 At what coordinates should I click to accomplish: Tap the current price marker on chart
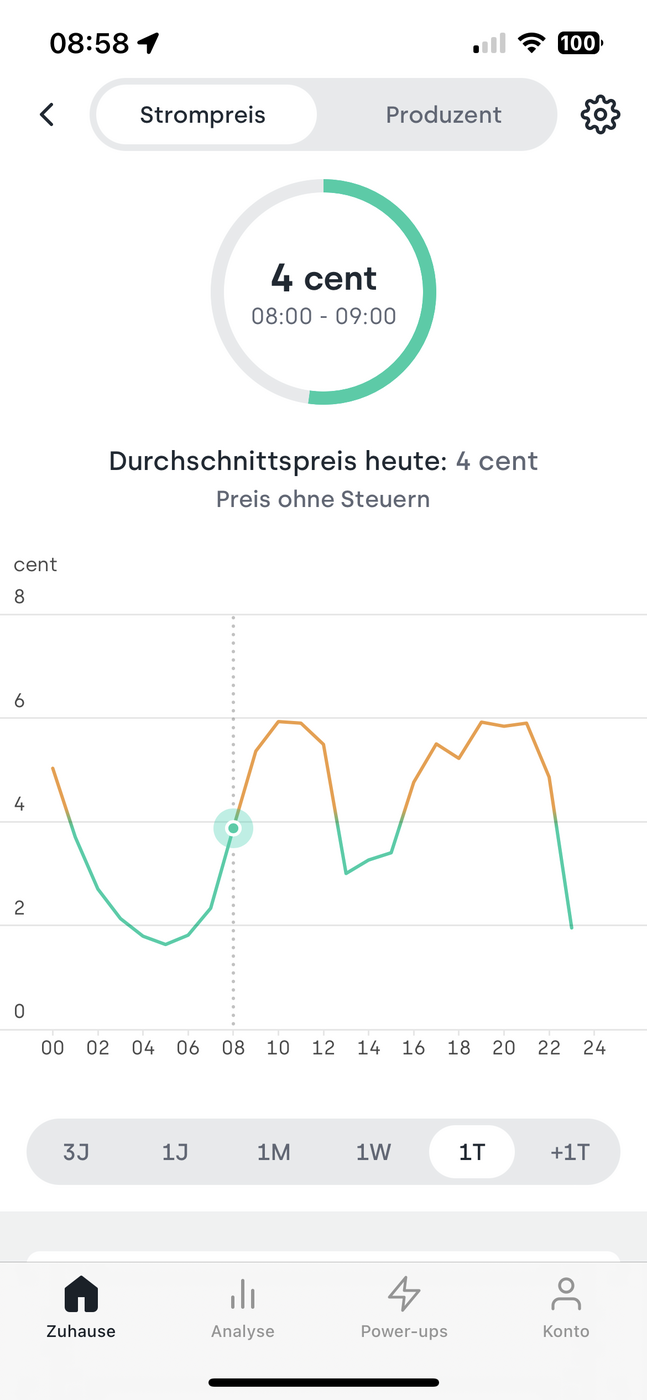(234, 828)
